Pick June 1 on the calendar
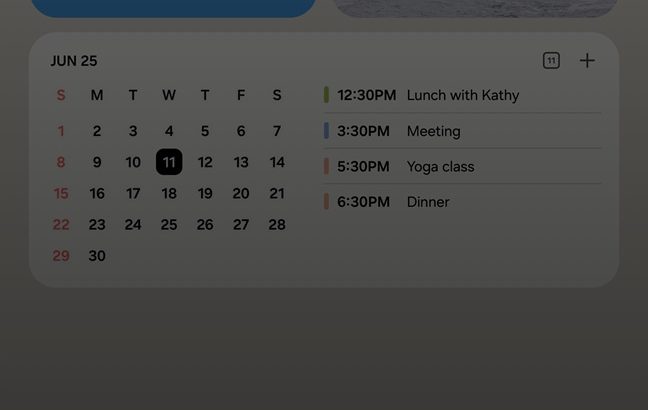Screen dimensions: 648x410 pyautogui.click(x=61, y=131)
